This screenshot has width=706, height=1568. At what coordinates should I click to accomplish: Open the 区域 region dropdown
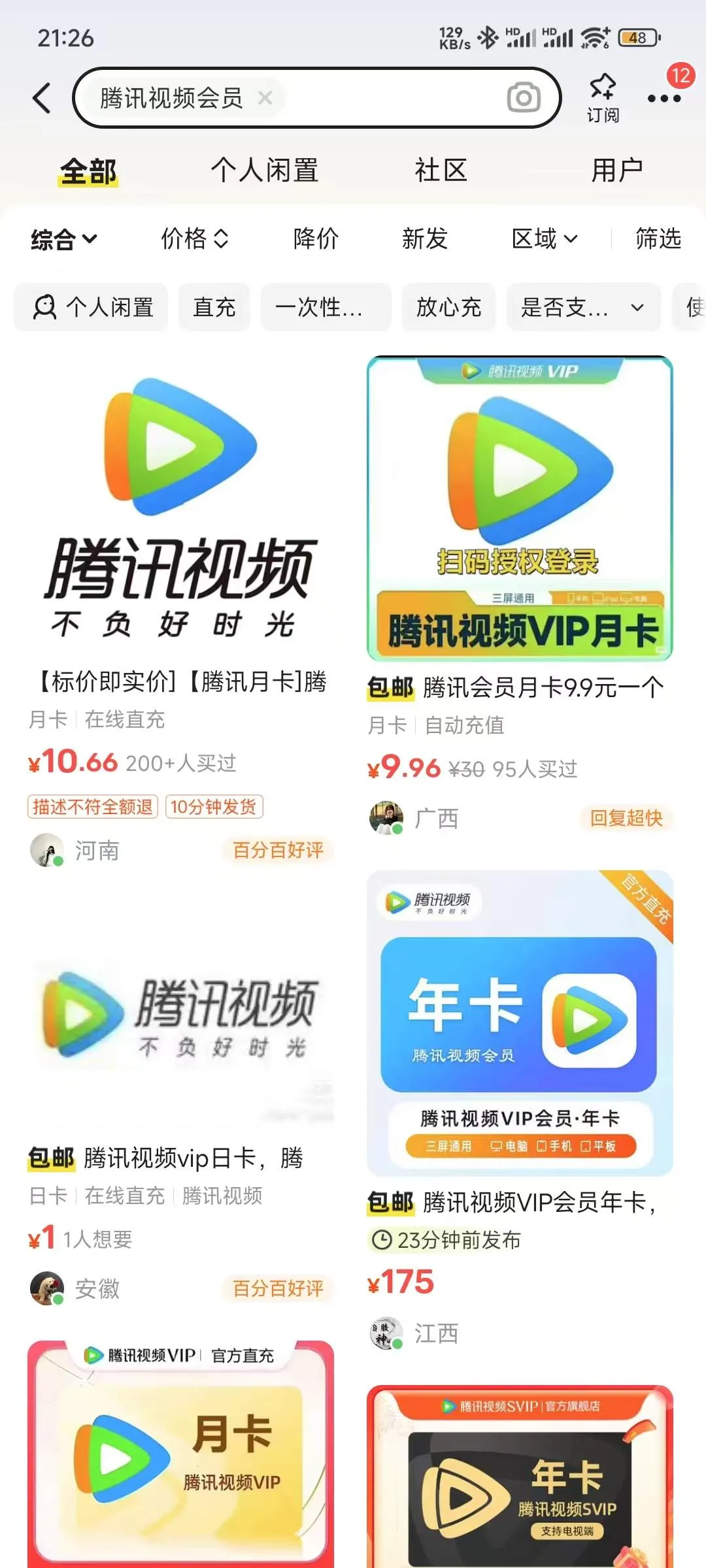coord(545,239)
